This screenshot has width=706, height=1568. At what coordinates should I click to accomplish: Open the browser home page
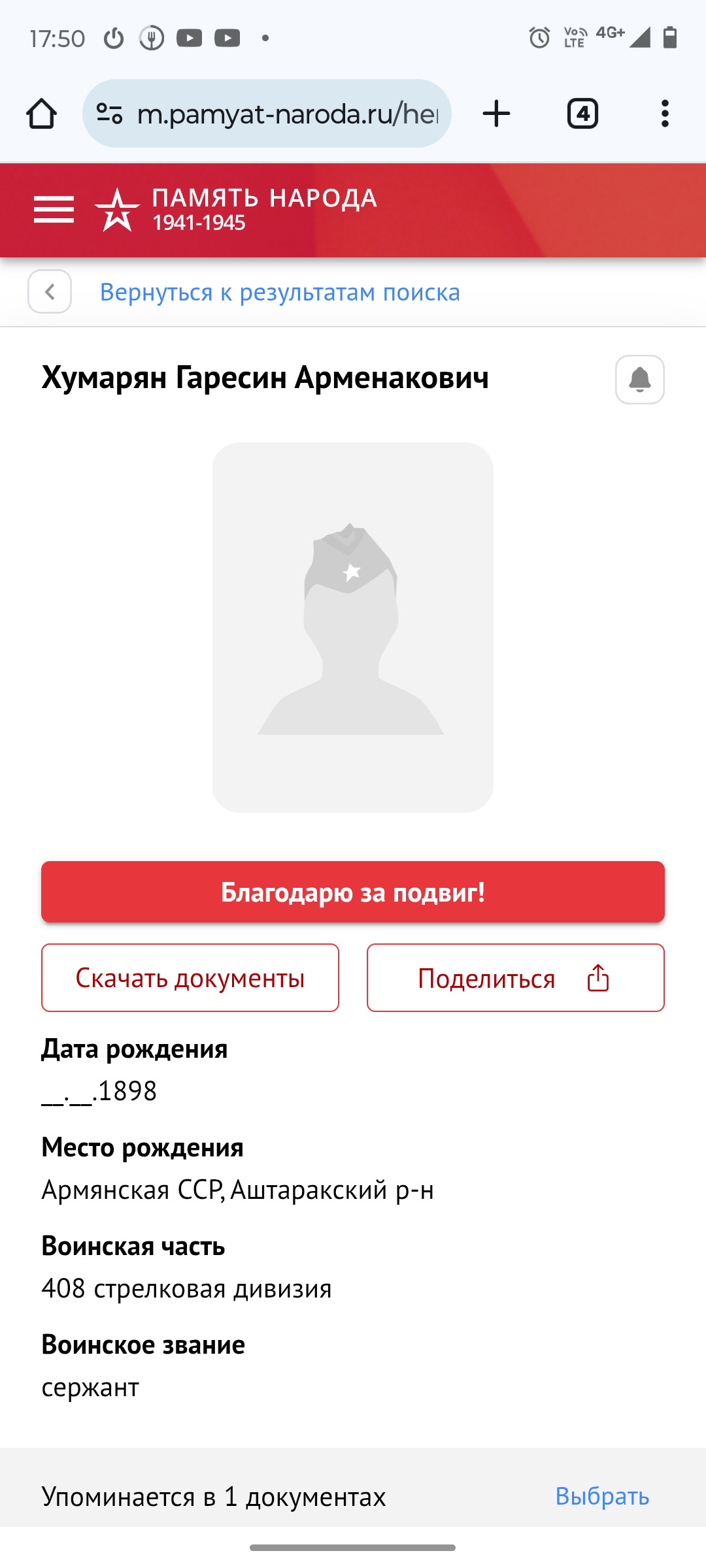tap(41, 114)
